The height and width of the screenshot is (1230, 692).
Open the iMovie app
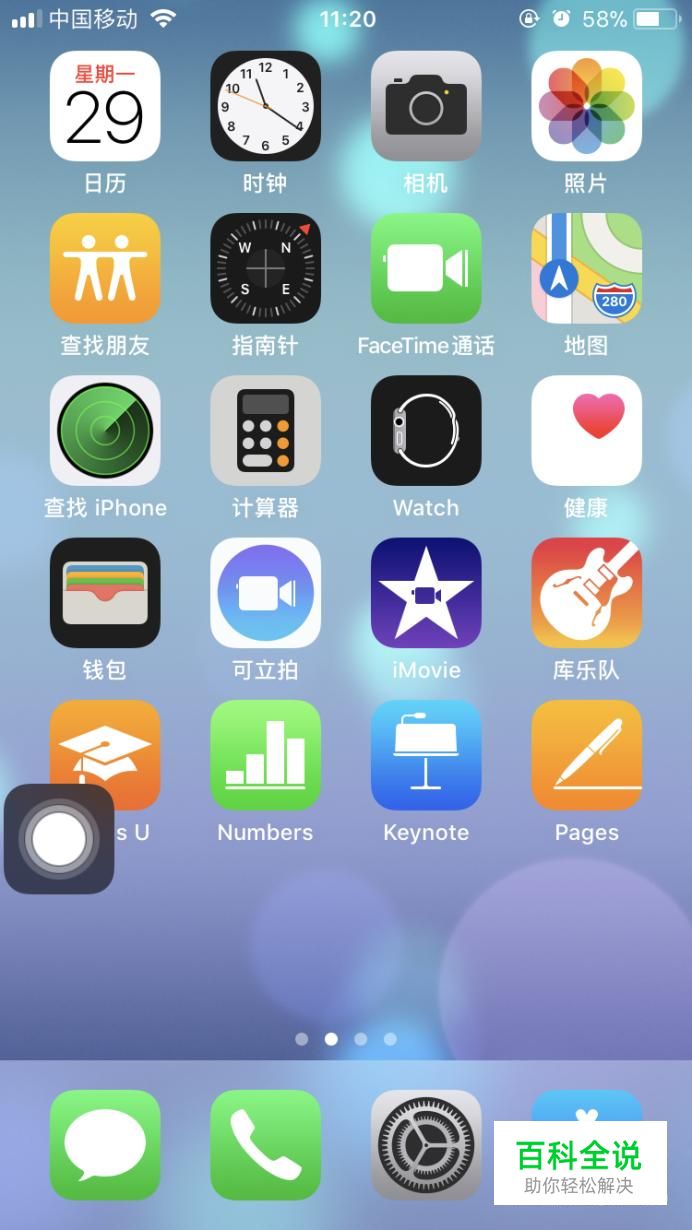pos(426,593)
